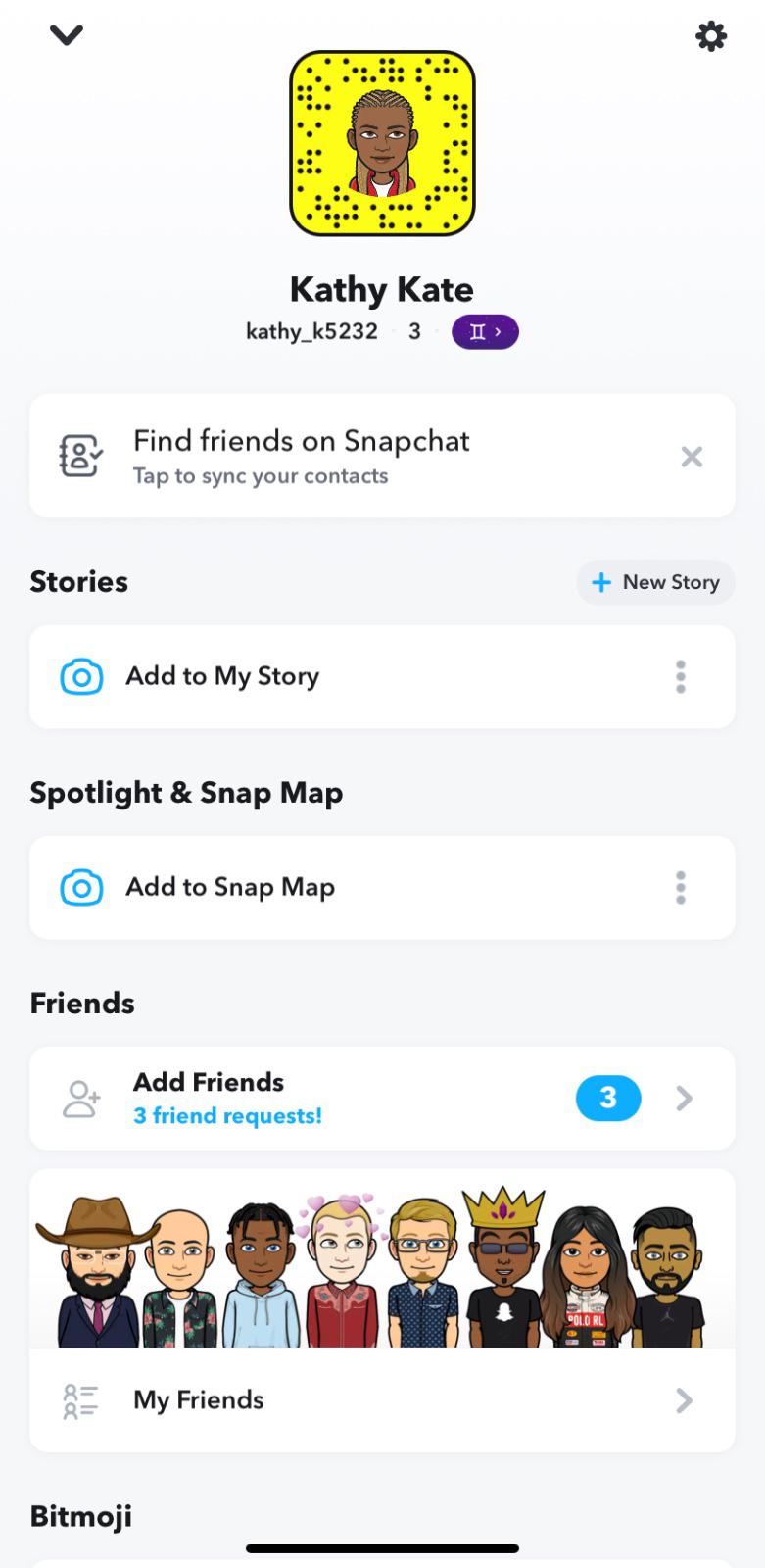Create a New Story
765x1568 pixels.
[655, 582]
